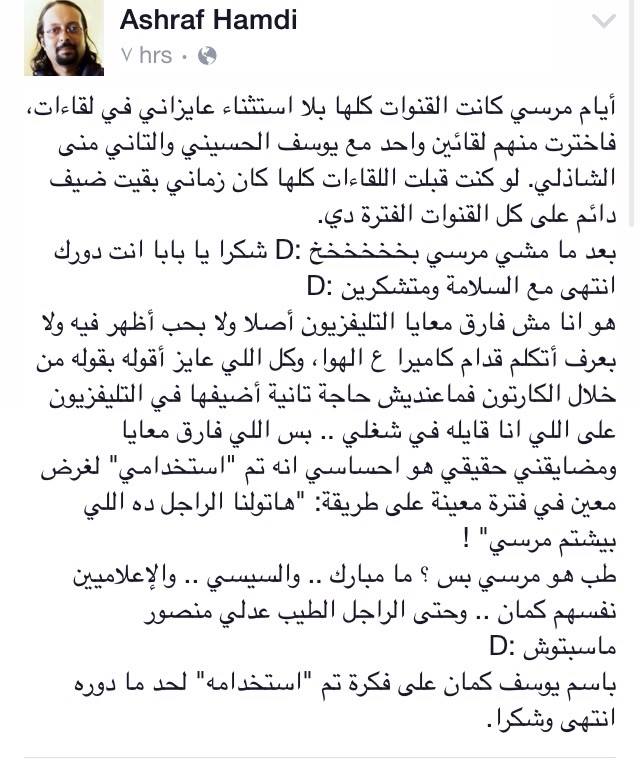This screenshot has height=768, width=640.
Task: Expand the post options chevron
Action: [x=605, y=21]
